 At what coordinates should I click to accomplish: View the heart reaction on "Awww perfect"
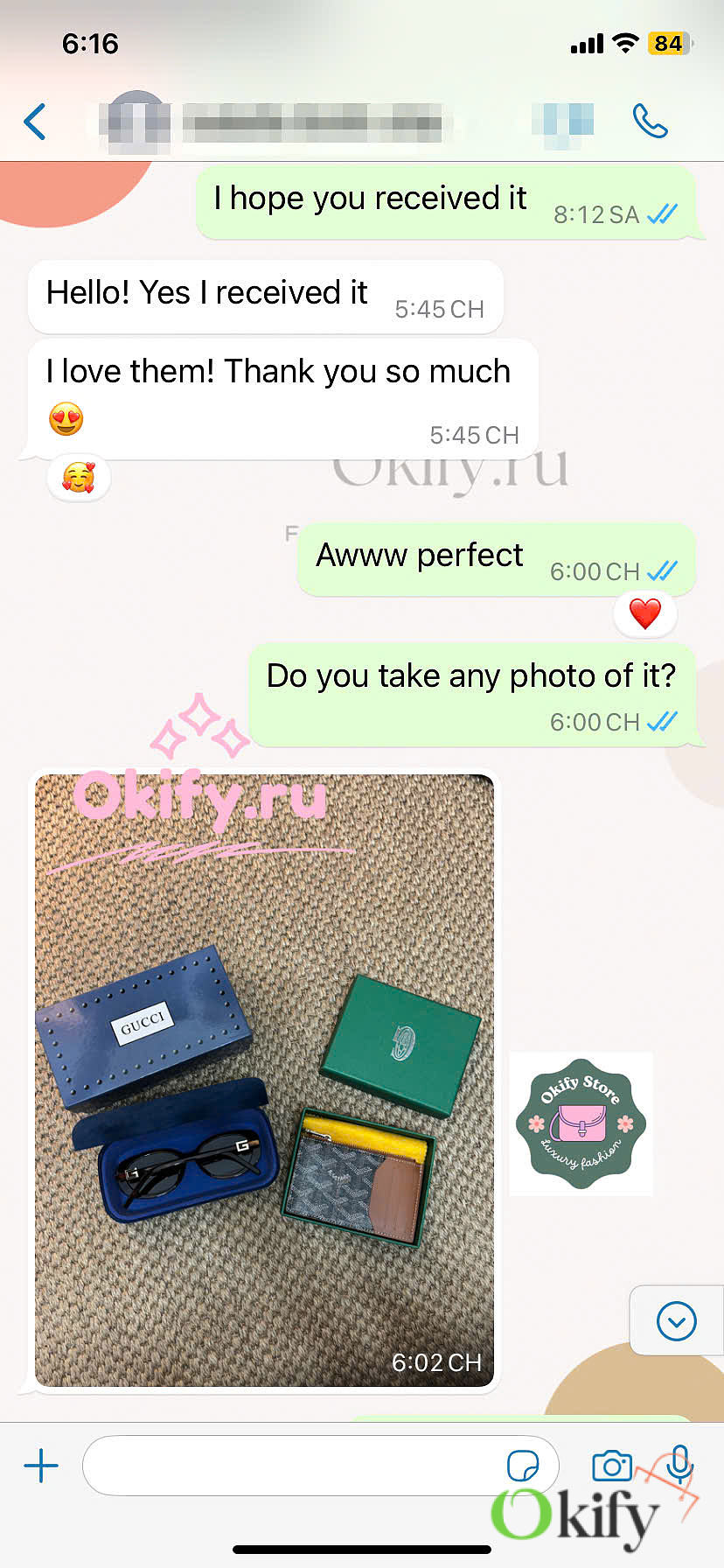[645, 613]
